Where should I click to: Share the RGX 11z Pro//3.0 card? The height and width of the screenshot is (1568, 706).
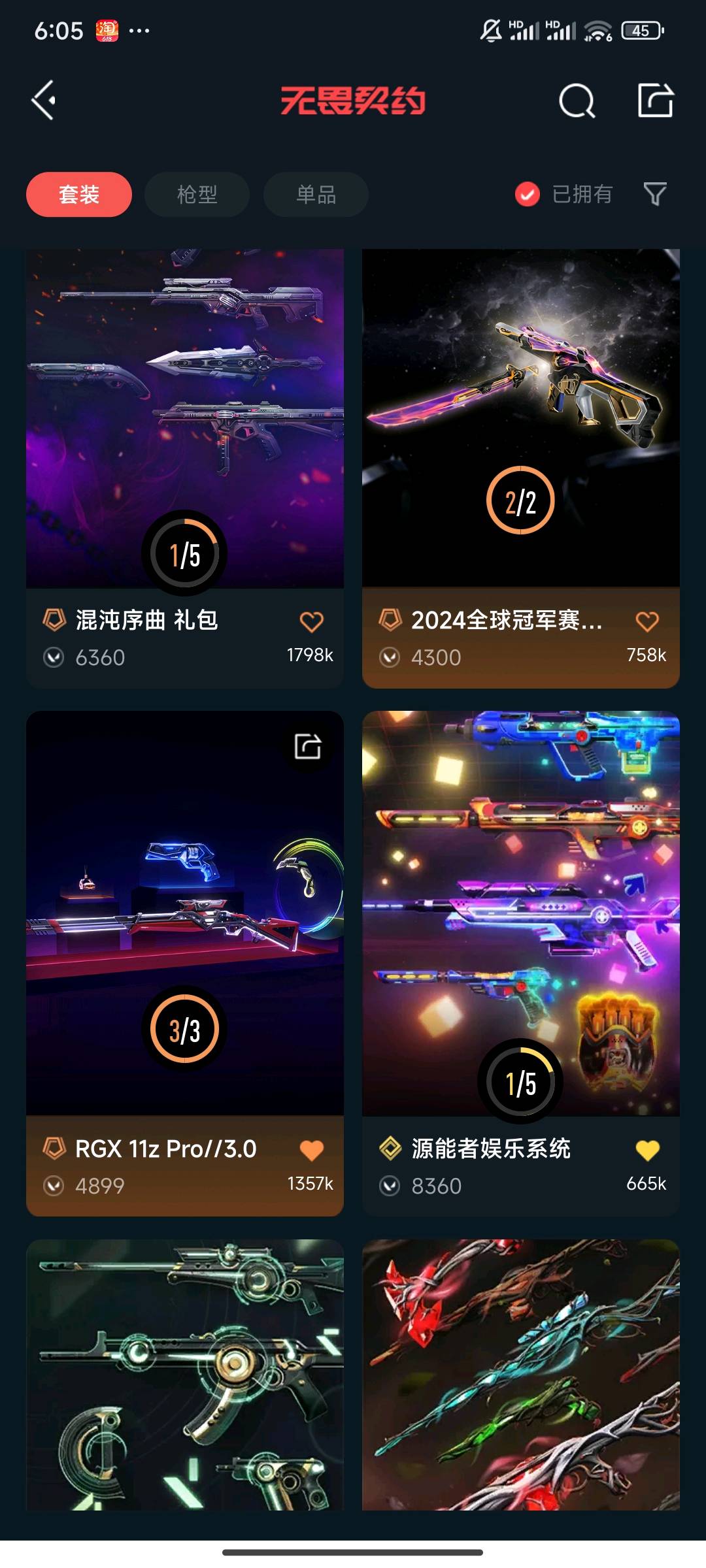307,746
